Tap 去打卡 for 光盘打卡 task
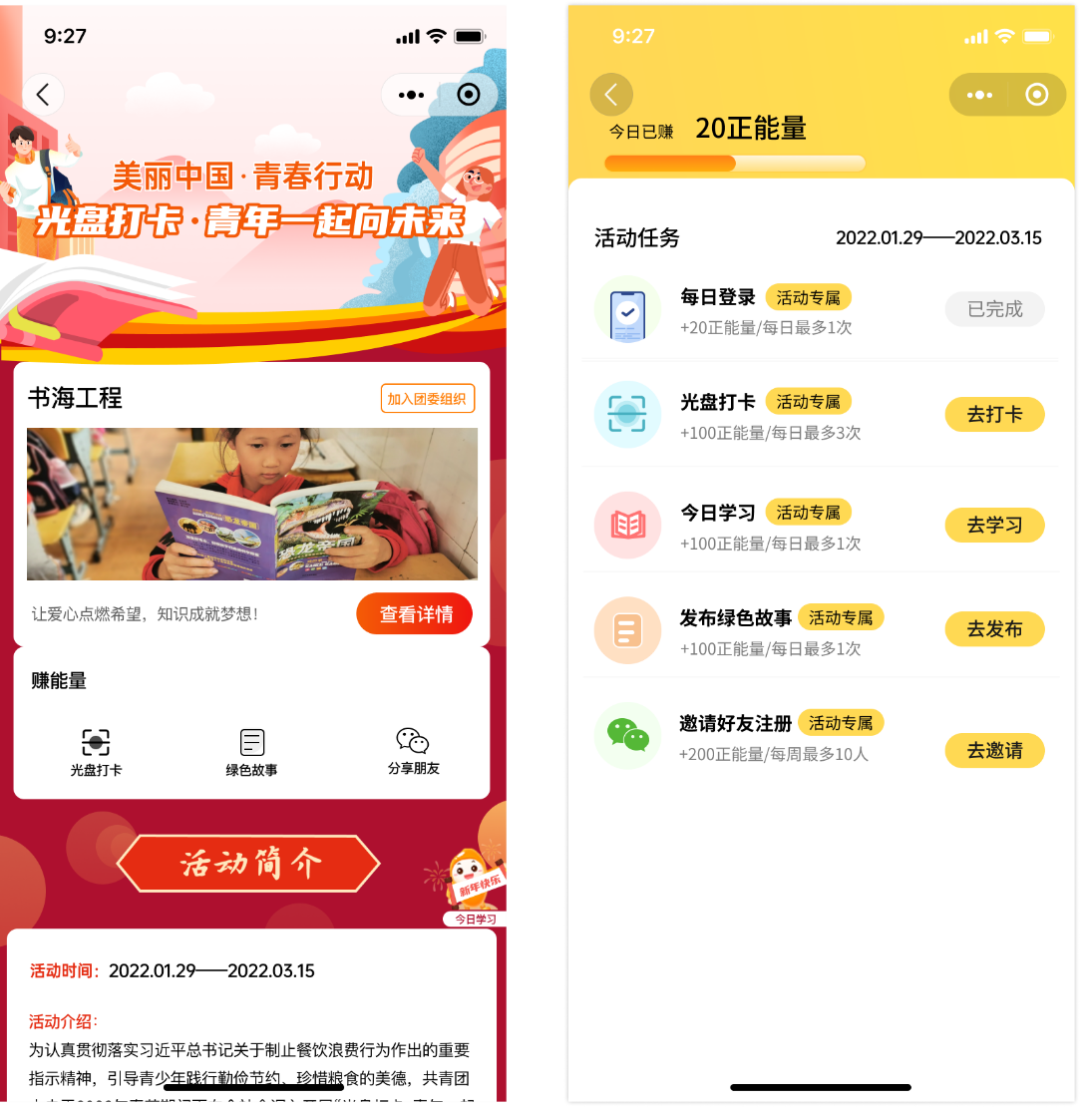Screen dimensions: 1080x1107 (994, 414)
